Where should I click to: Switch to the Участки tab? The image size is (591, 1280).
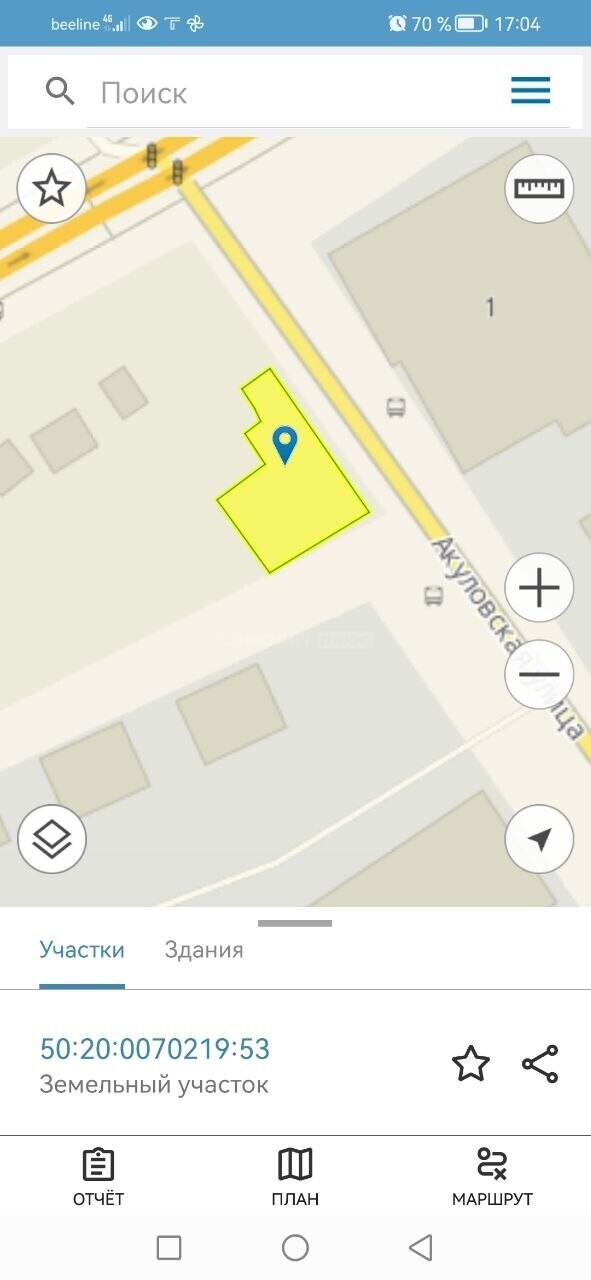[82, 950]
